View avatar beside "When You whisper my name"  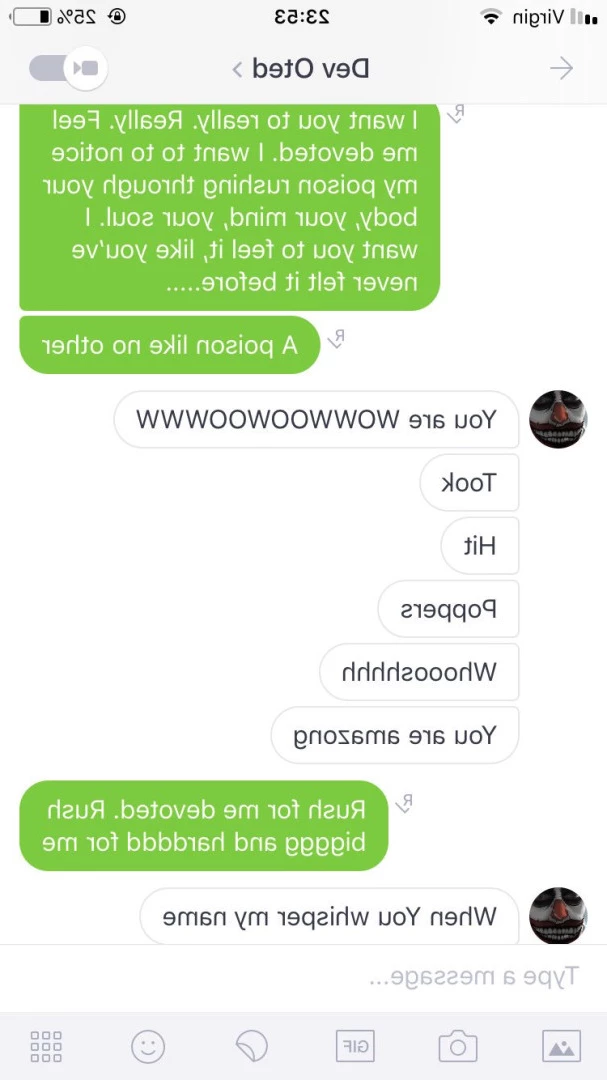tap(558, 916)
